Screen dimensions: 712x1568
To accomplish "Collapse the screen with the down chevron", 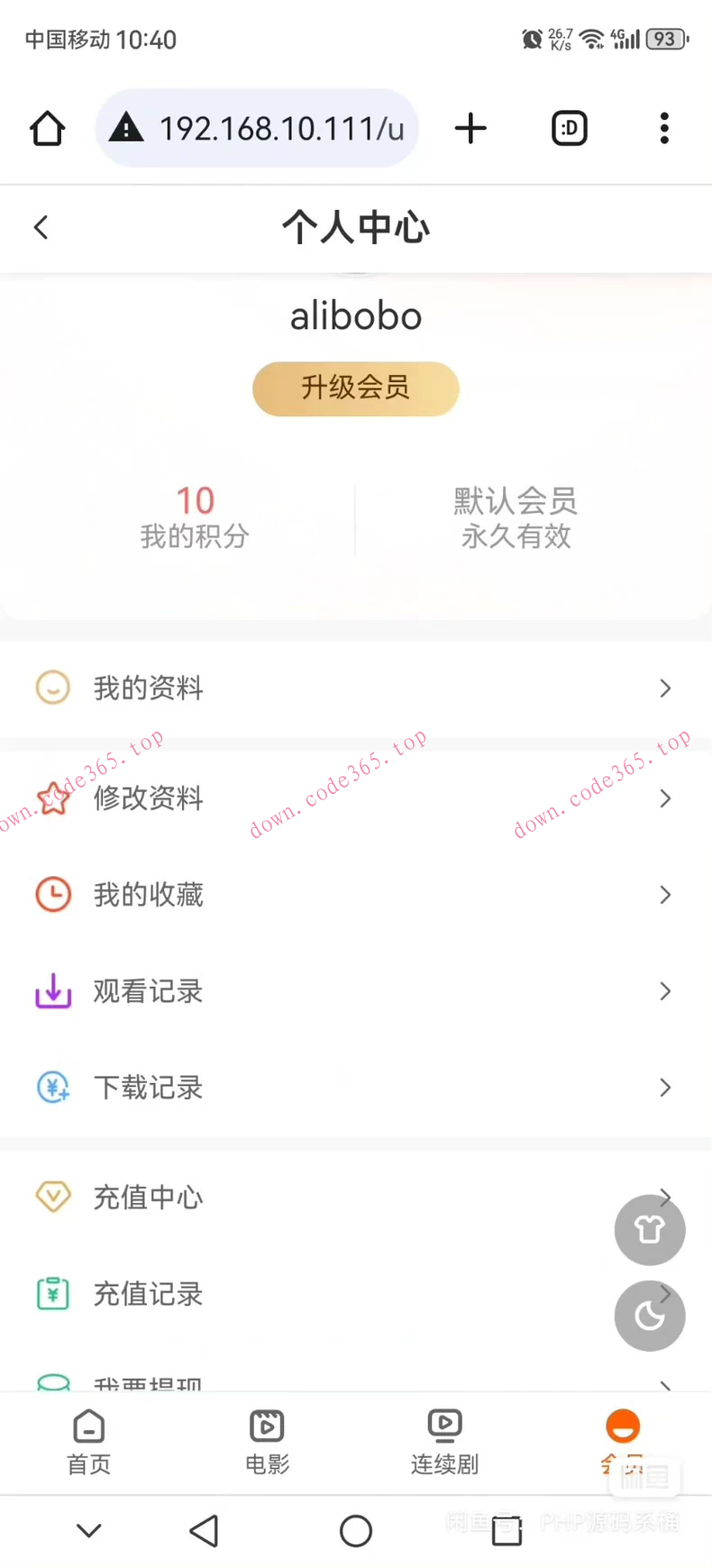I will click(x=88, y=1530).
